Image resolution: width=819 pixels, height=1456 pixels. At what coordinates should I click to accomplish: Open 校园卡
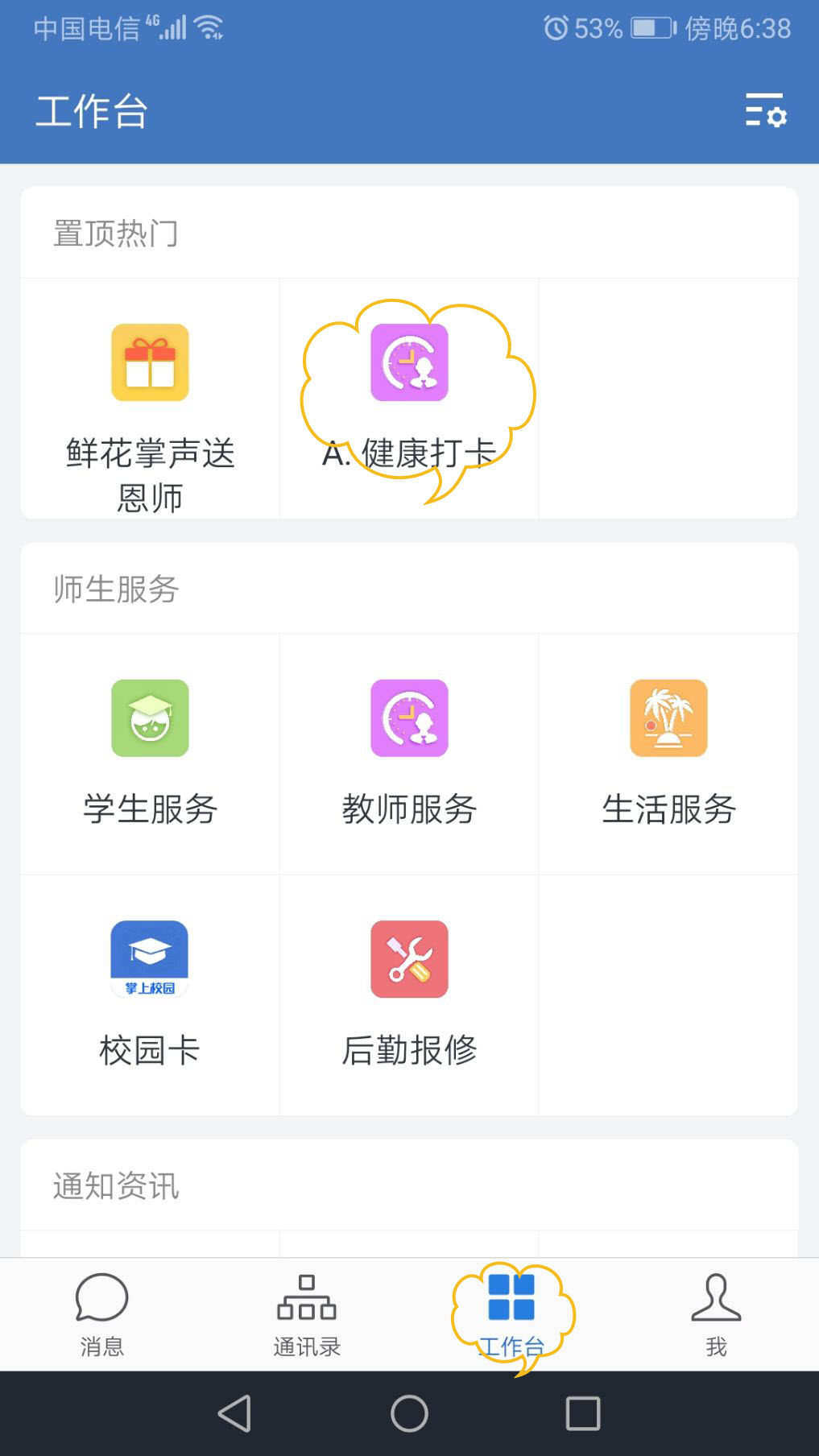coord(150,995)
